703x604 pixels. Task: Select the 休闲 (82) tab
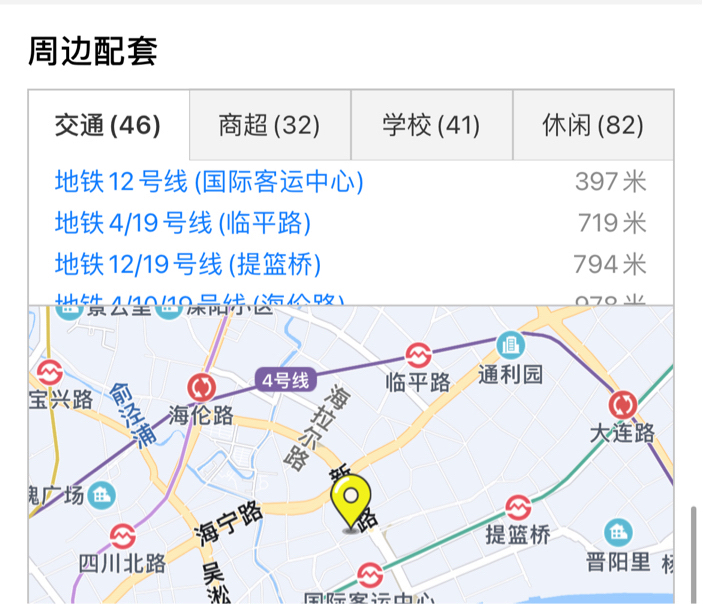pos(593,126)
